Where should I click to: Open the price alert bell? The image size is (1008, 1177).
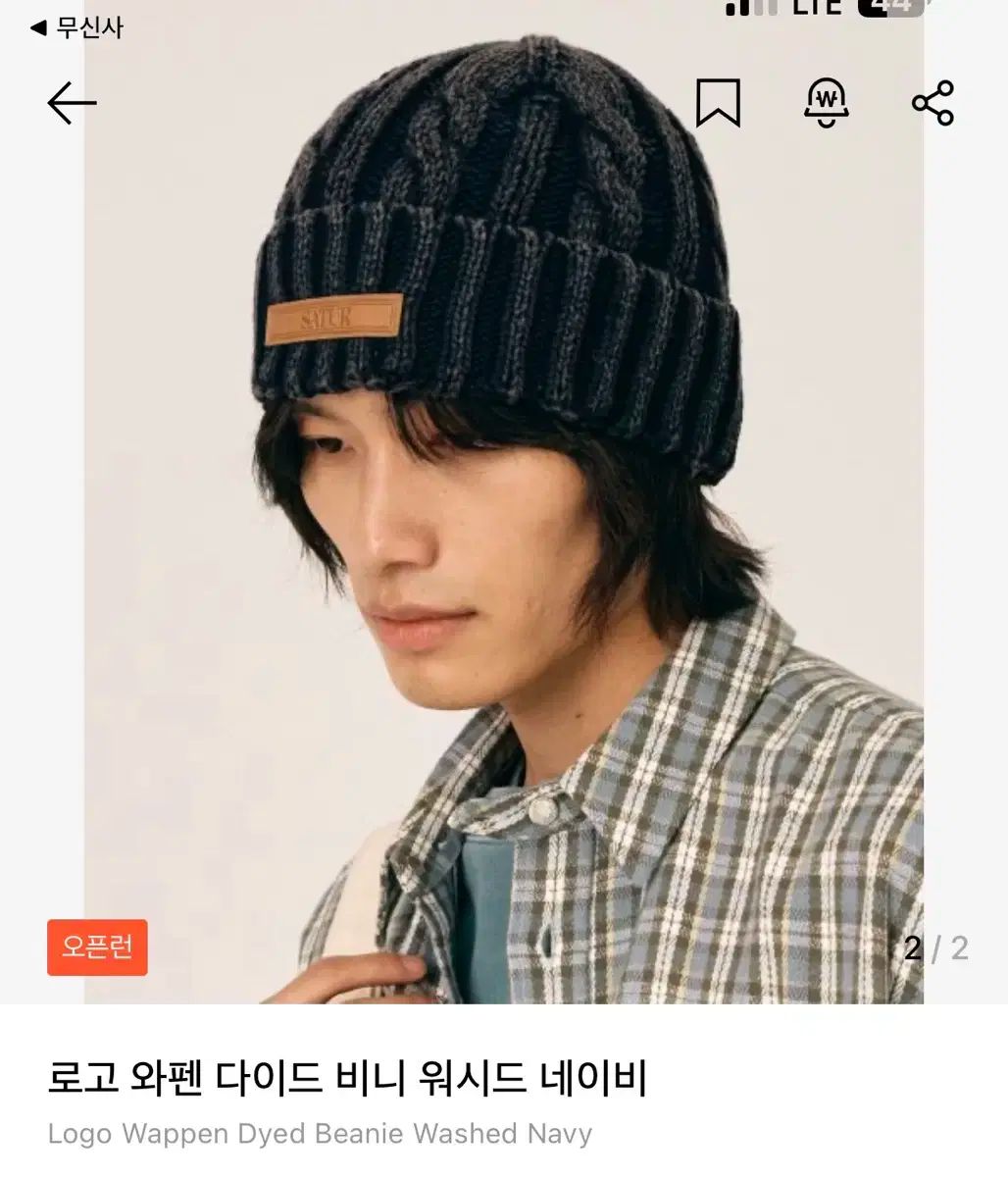[x=826, y=103]
